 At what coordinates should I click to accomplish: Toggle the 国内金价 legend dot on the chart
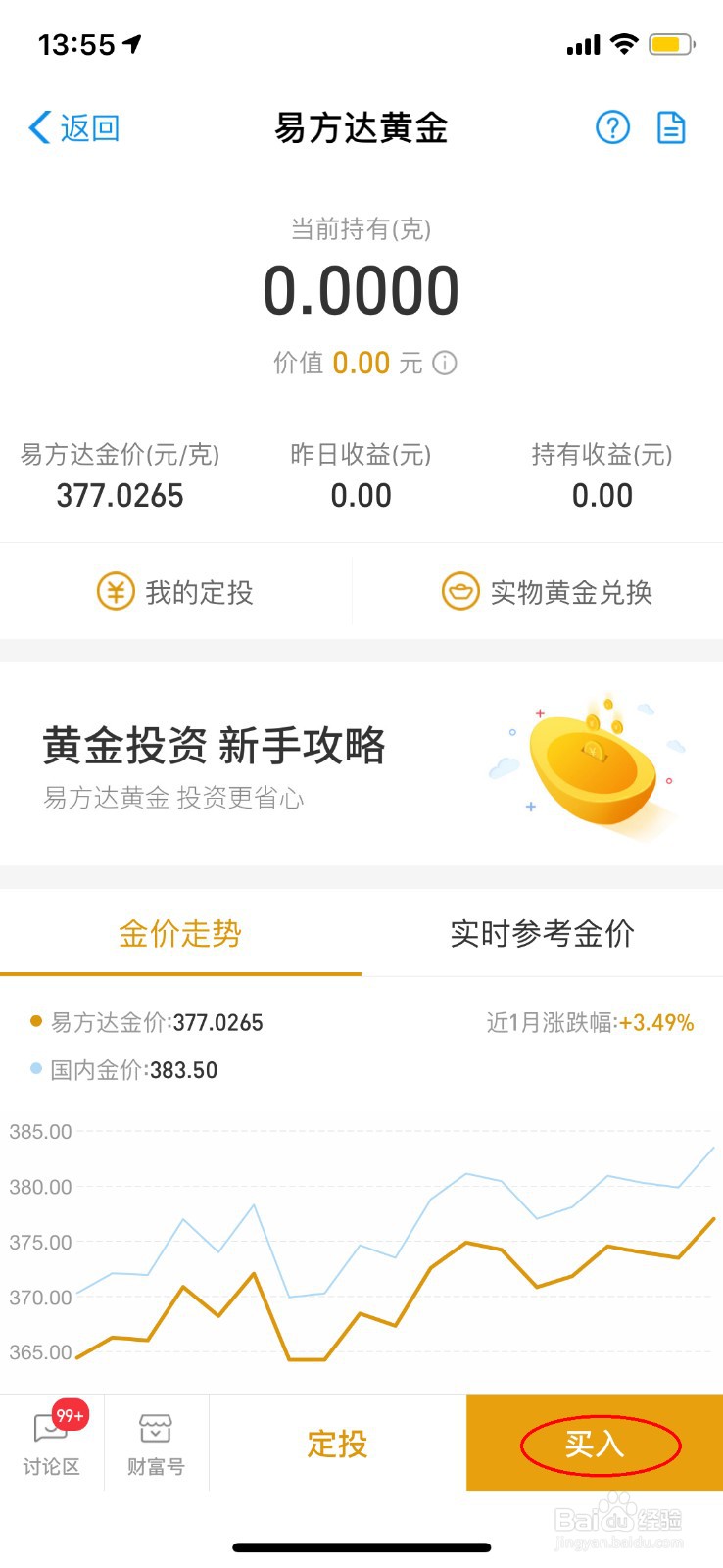coord(34,1069)
